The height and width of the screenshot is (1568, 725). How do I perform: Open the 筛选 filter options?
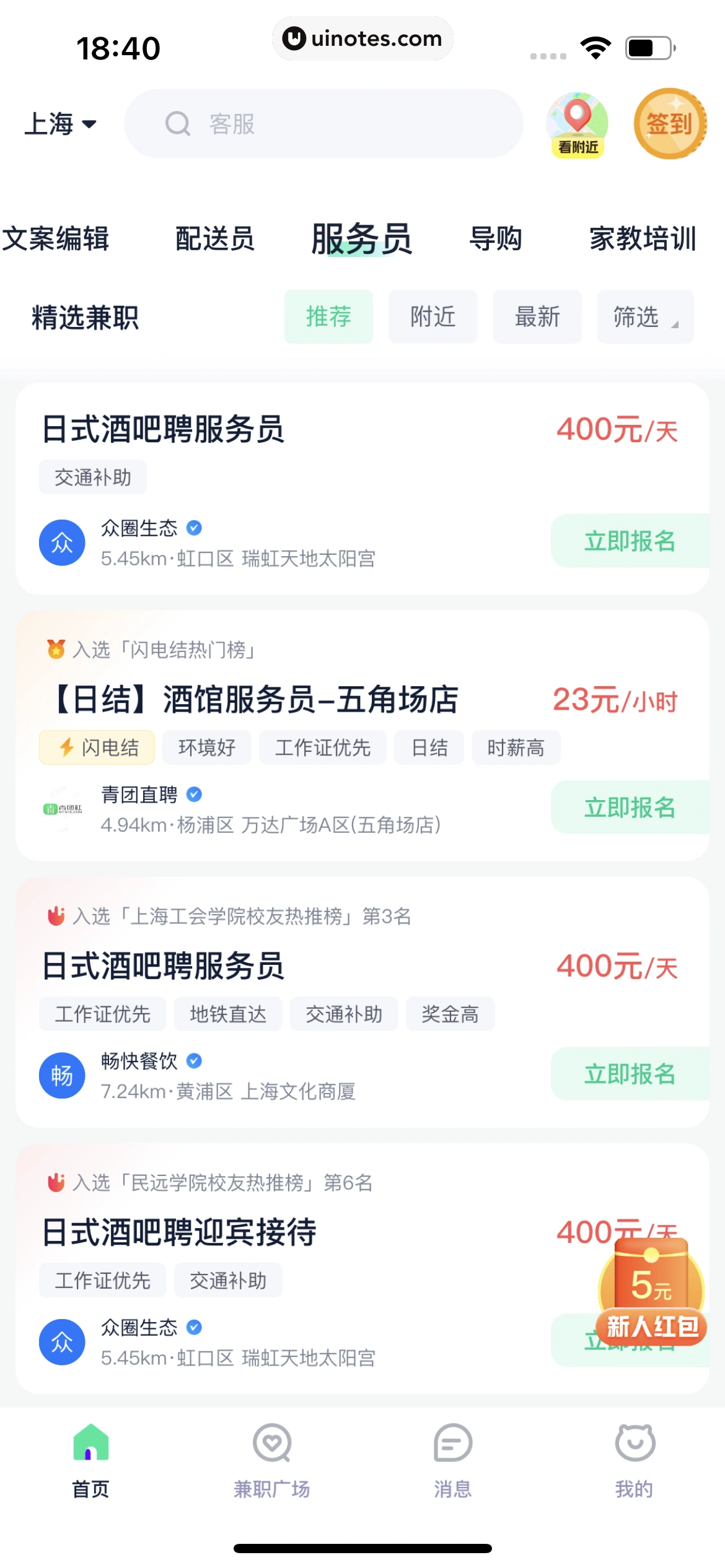[x=644, y=317]
